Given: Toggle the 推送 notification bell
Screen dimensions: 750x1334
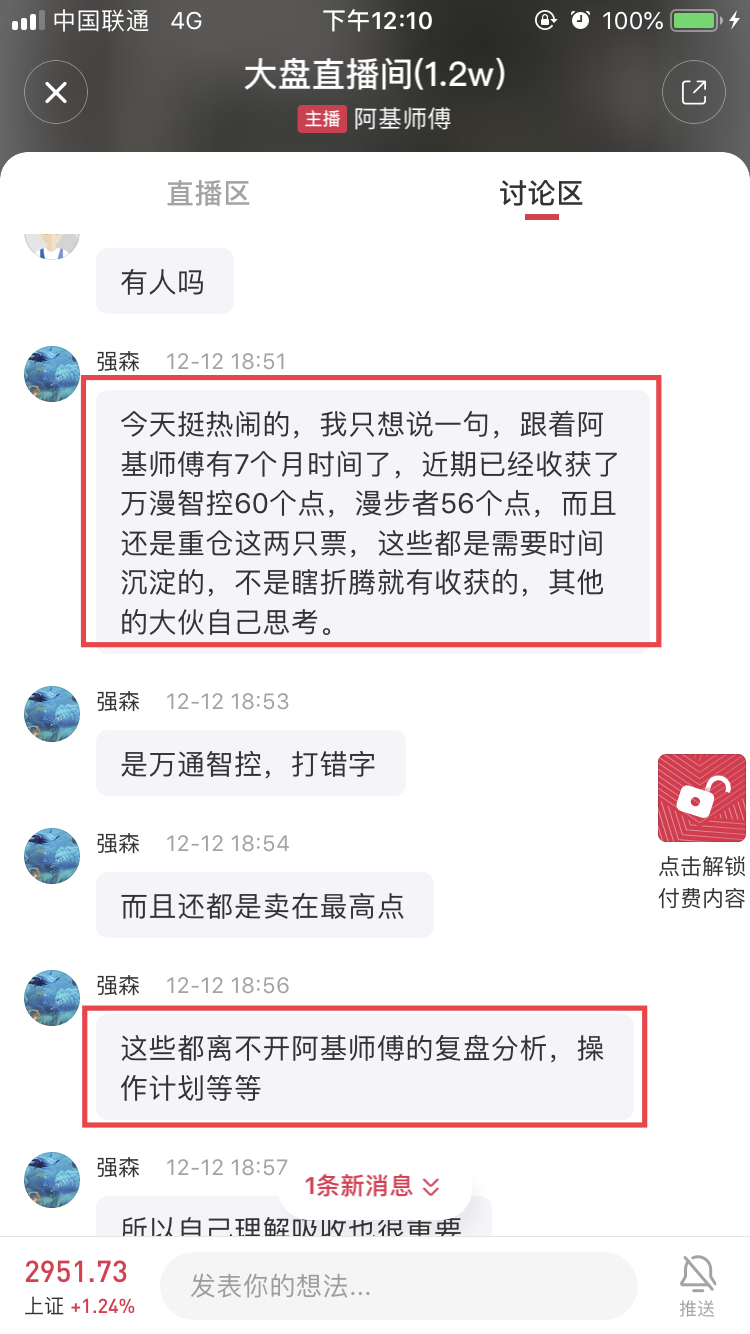Looking at the screenshot, I should pyautogui.click(x=698, y=1285).
